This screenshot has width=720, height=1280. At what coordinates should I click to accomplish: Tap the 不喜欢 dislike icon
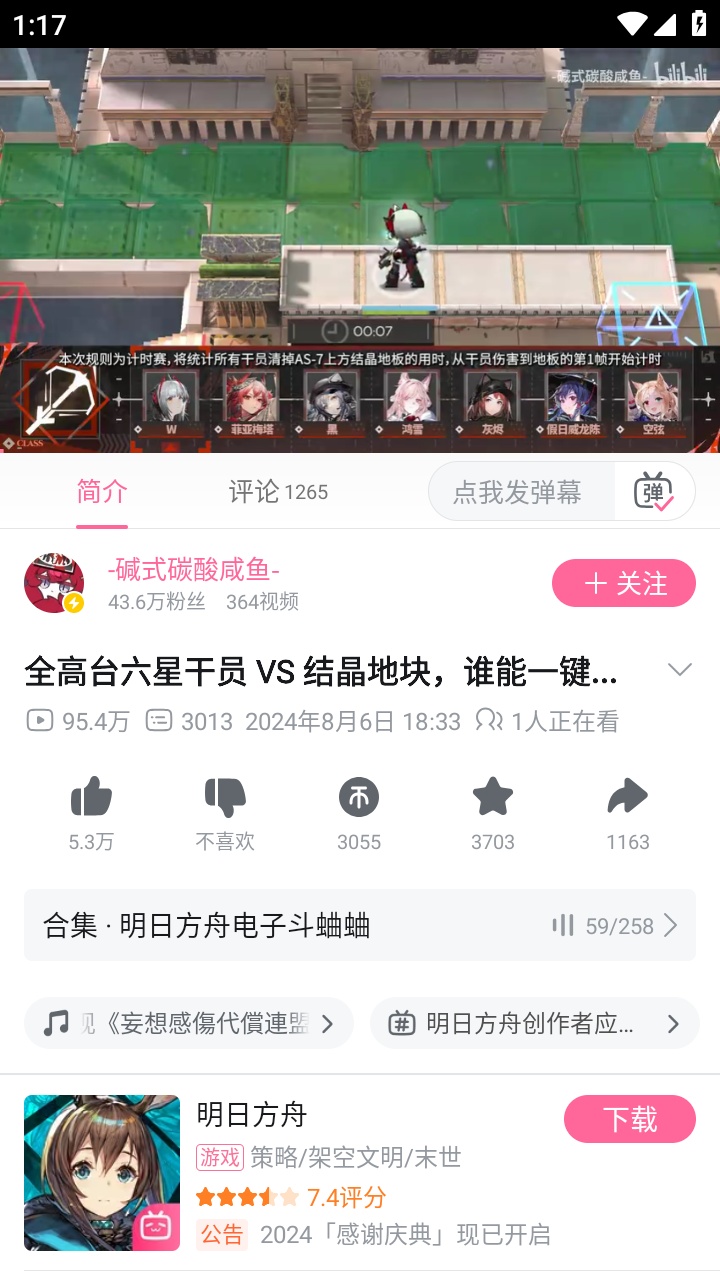225,798
